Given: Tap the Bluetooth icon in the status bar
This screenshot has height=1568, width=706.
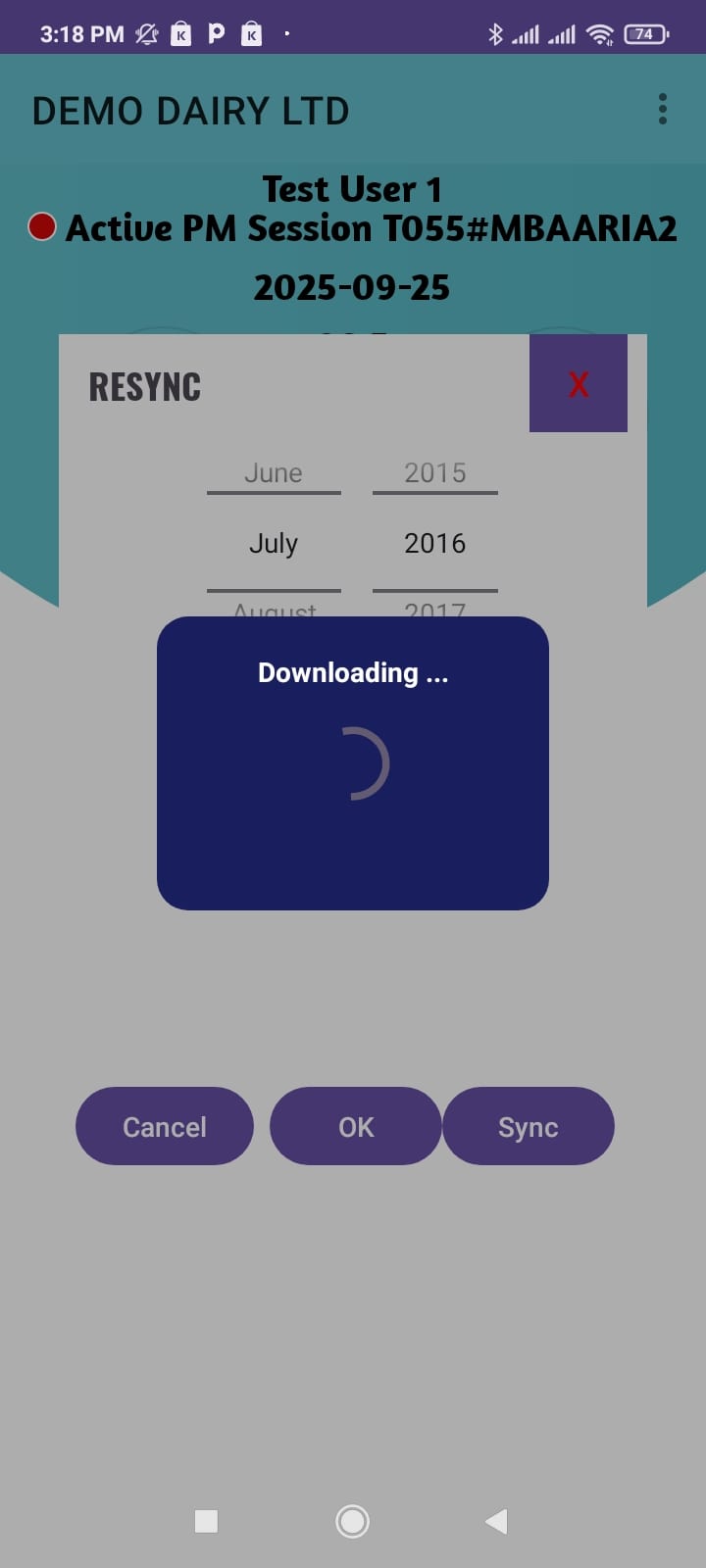Looking at the screenshot, I should pos(496,32).
